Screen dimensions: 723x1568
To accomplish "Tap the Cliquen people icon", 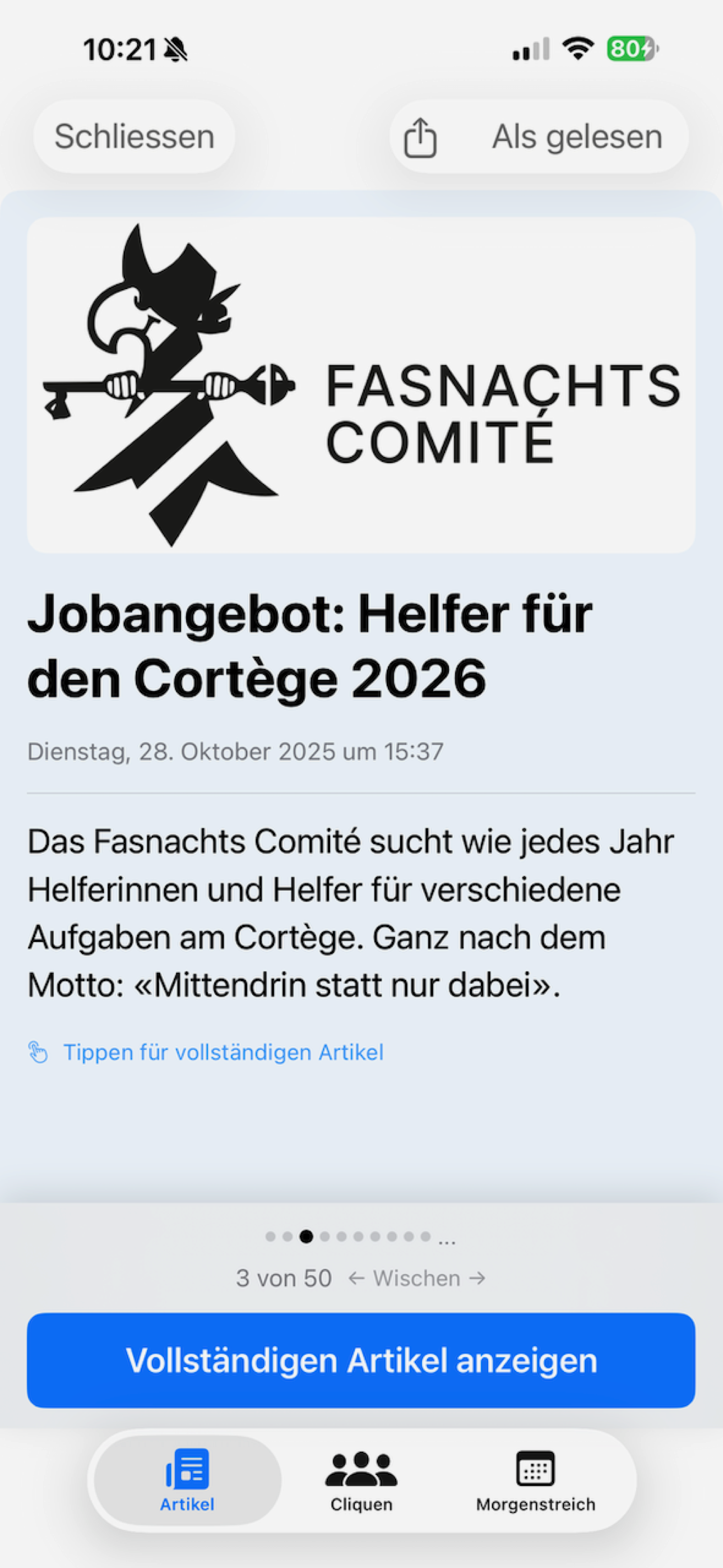I will 361,1467.
